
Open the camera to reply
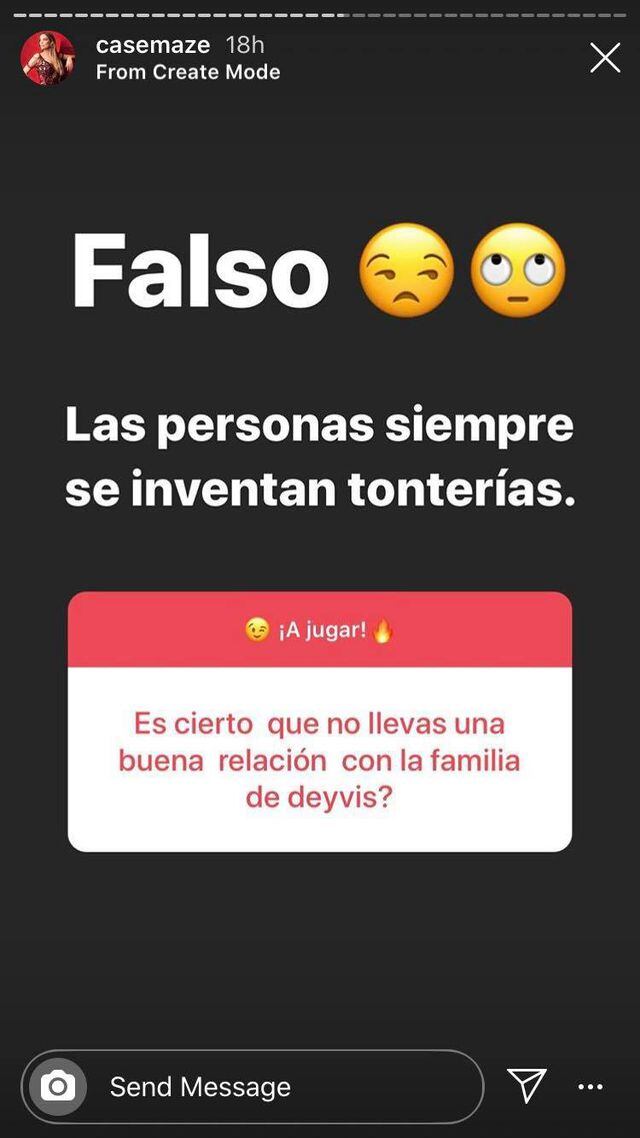point(58,1086)
